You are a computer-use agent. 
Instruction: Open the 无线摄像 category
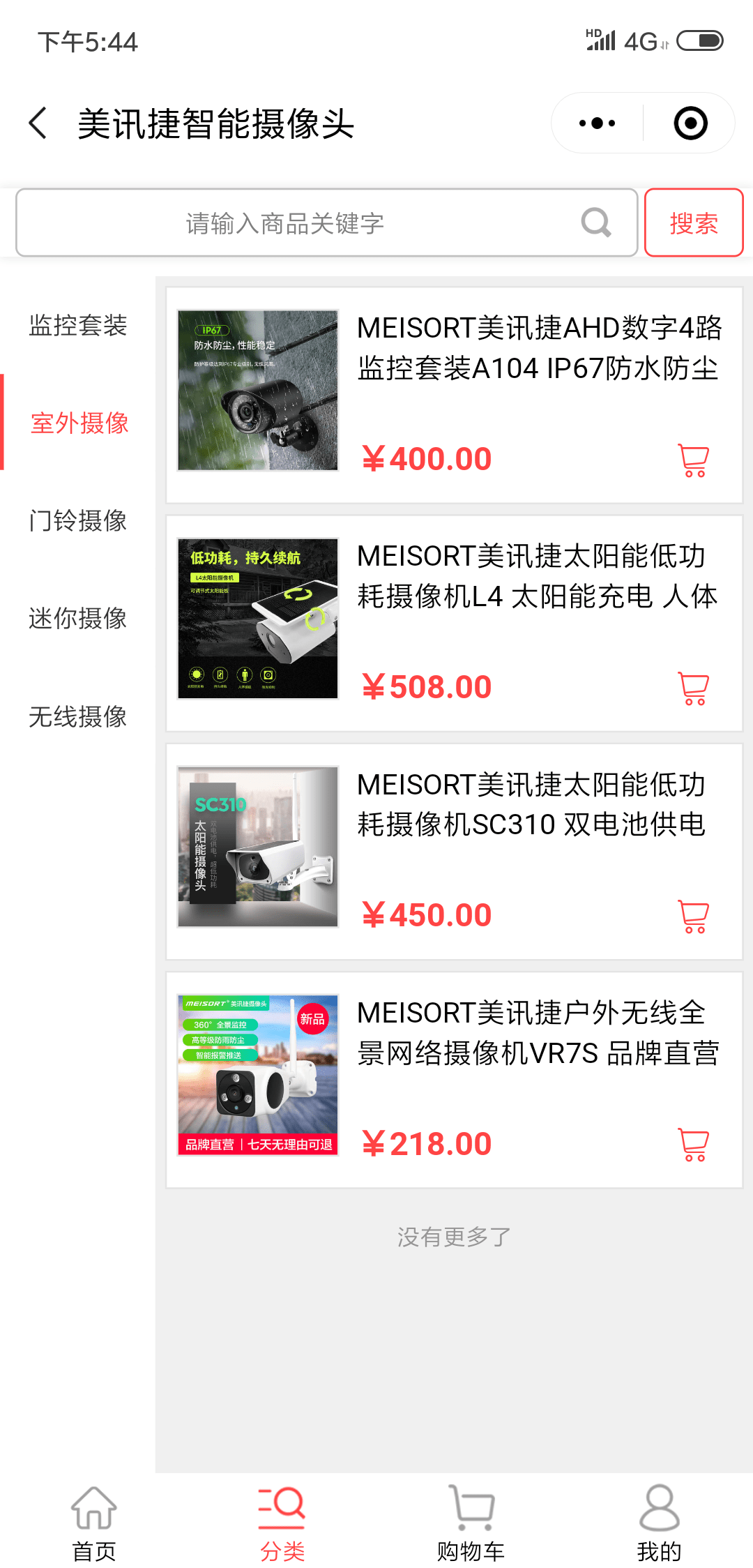coord(78,716)
